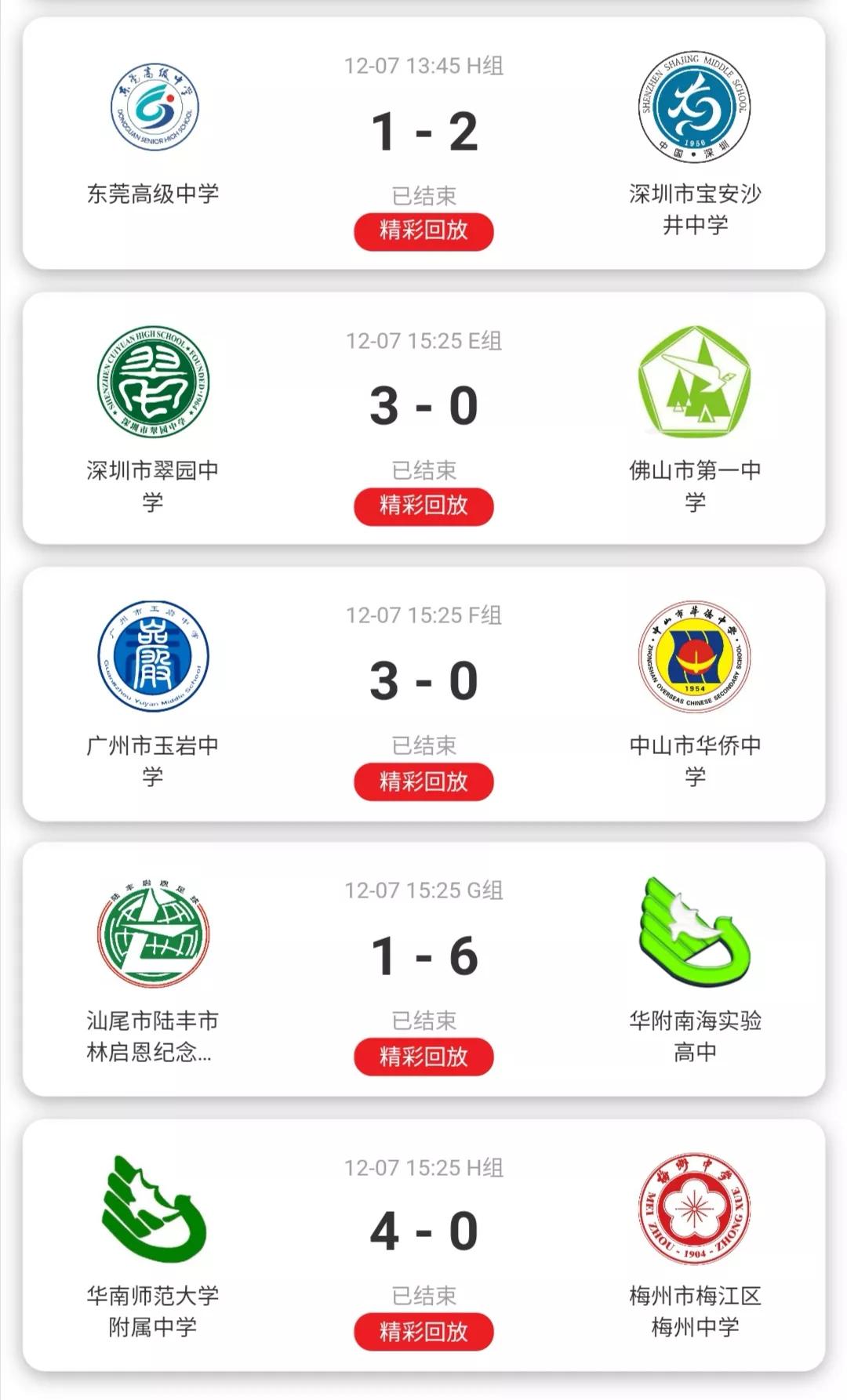Viewport: 847px width, 1400px height.
Task: Click 精彩回放 on the 翠园中学 match card
Action: 425,507
